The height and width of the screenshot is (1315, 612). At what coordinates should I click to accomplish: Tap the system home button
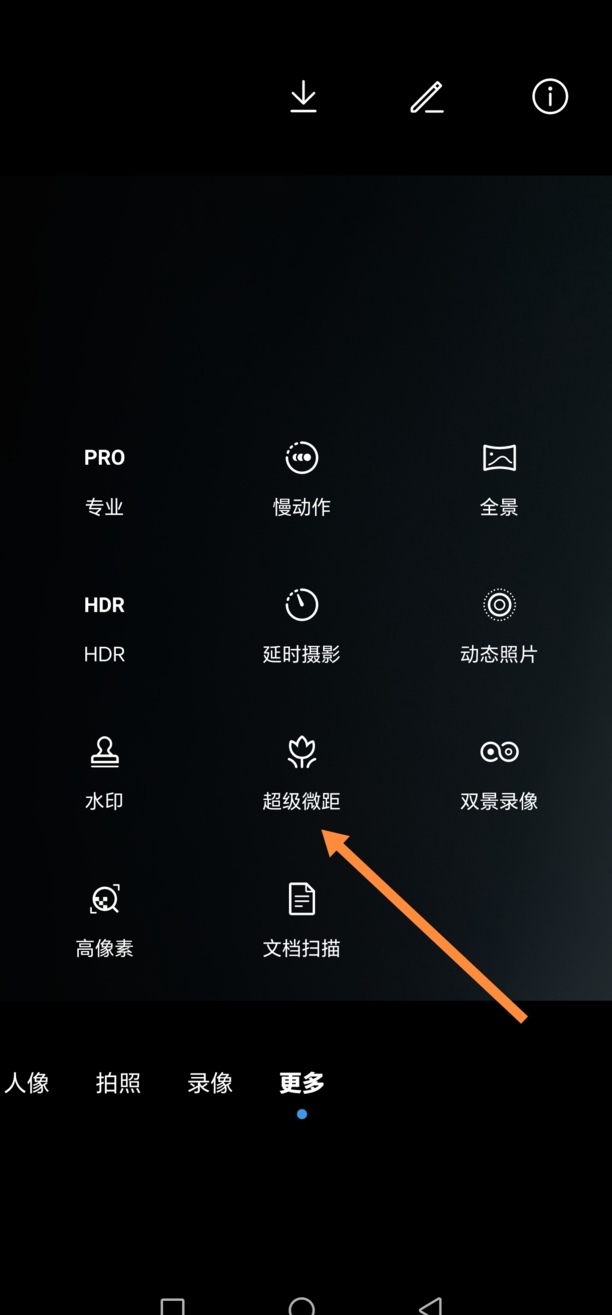pos(301,1305)
